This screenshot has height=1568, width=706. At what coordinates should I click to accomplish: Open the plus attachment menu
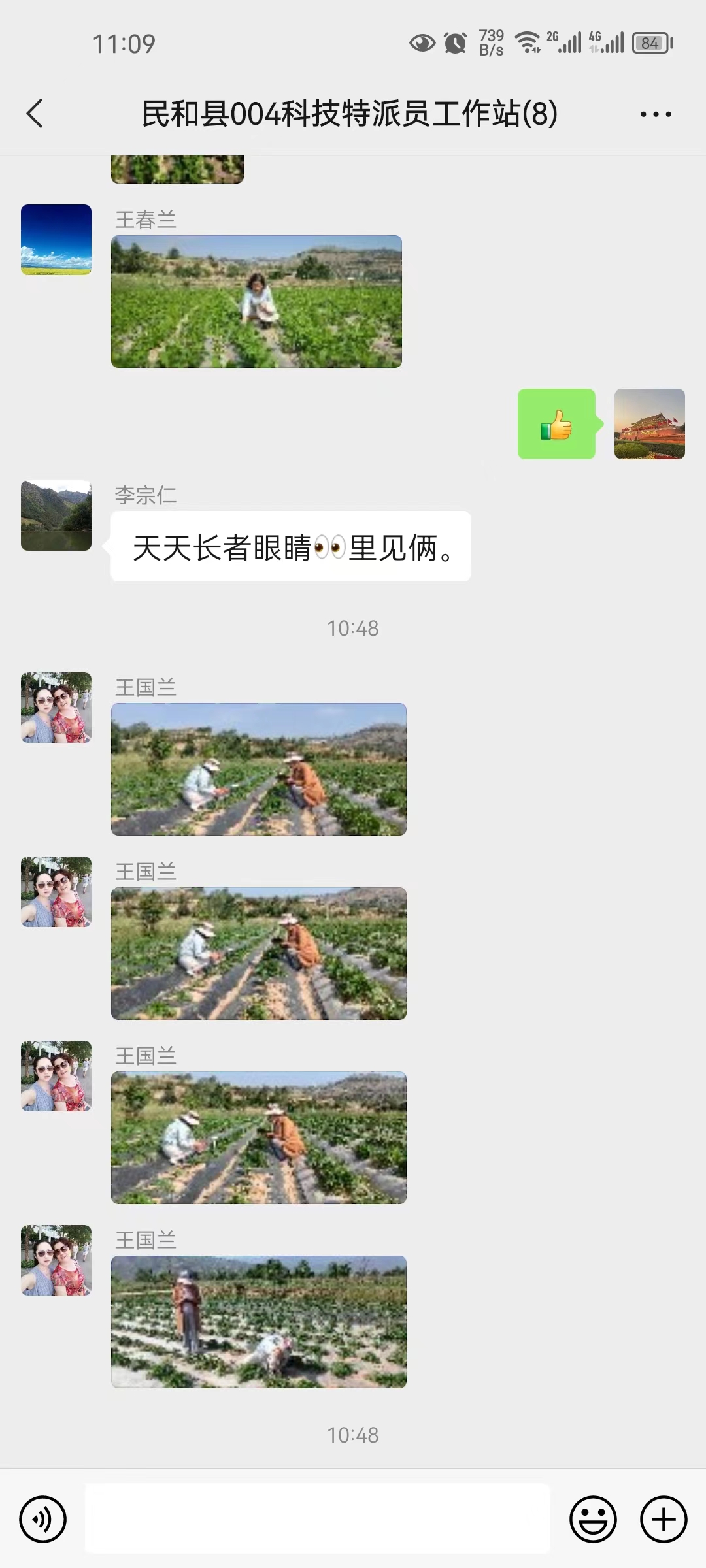pos(664,1519)
